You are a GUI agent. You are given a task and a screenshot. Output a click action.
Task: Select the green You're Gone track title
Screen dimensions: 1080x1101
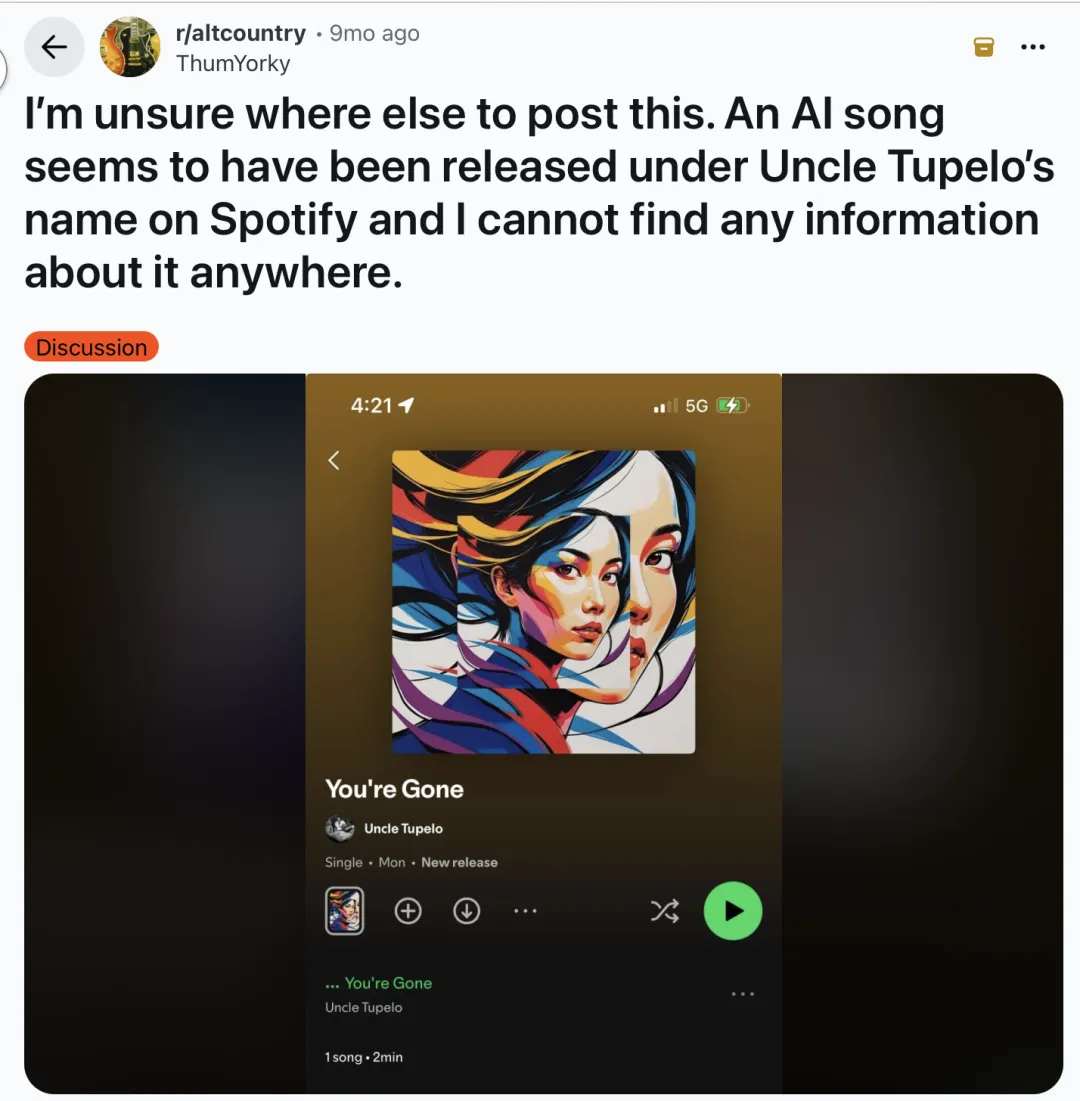click(390, 983)
